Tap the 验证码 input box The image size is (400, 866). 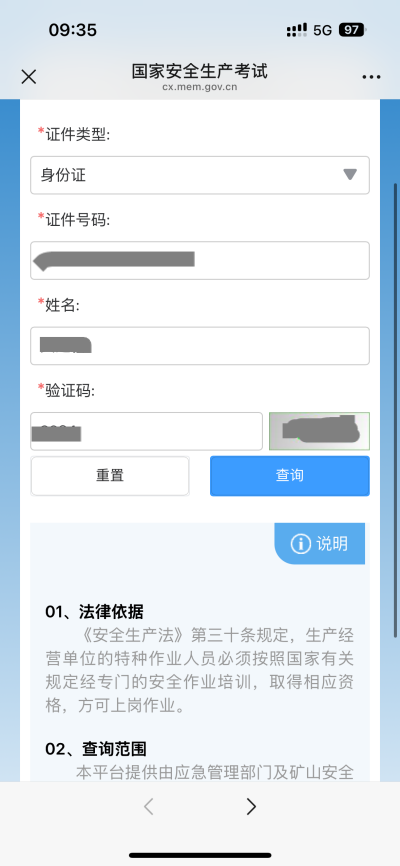pos(146,431)
